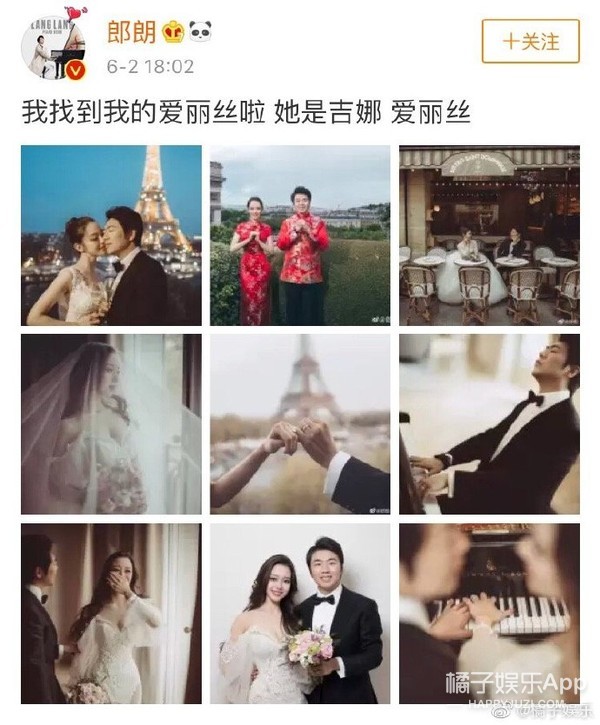
Task: Open the café terrace photo
Action: (489, 235)
